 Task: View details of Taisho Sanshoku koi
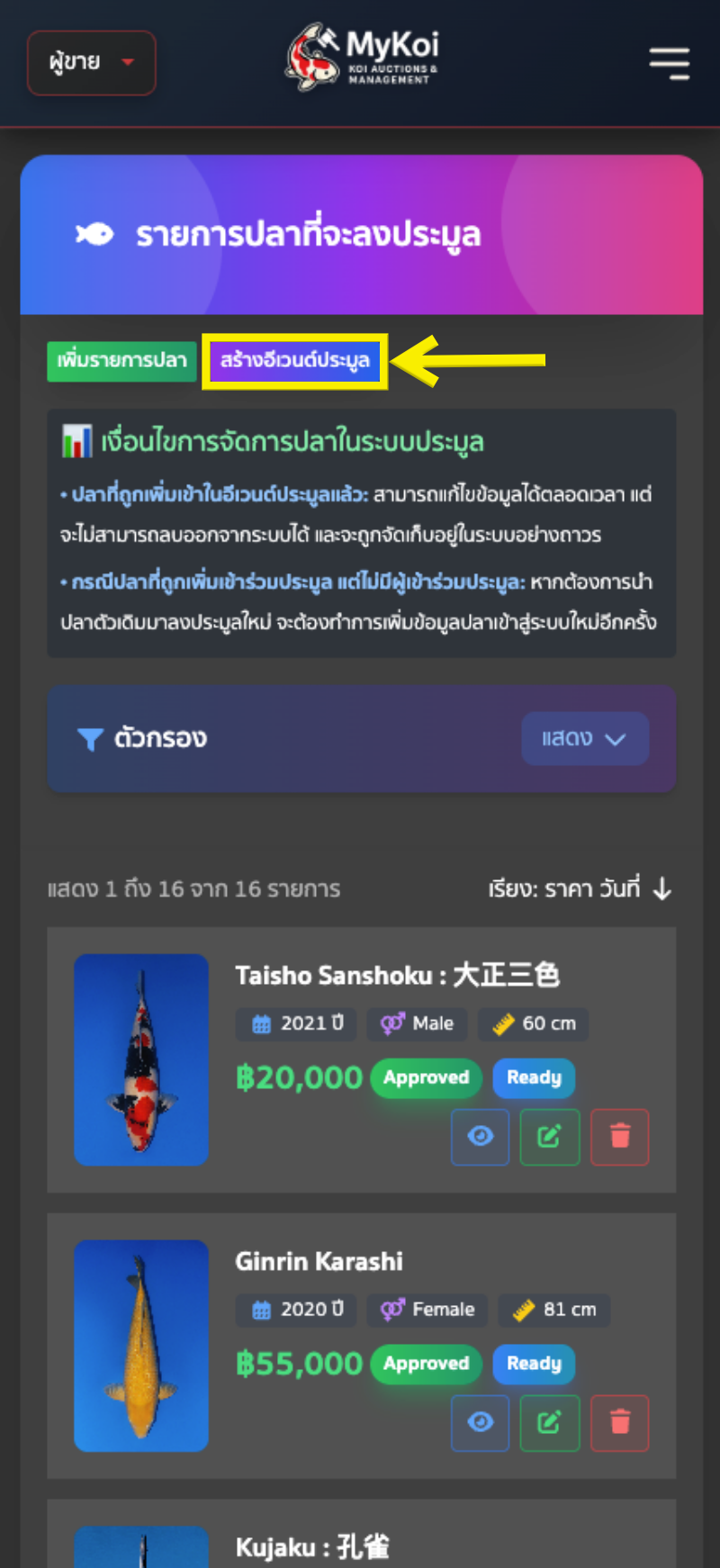pyautogui.click(x=480, y=1137)
